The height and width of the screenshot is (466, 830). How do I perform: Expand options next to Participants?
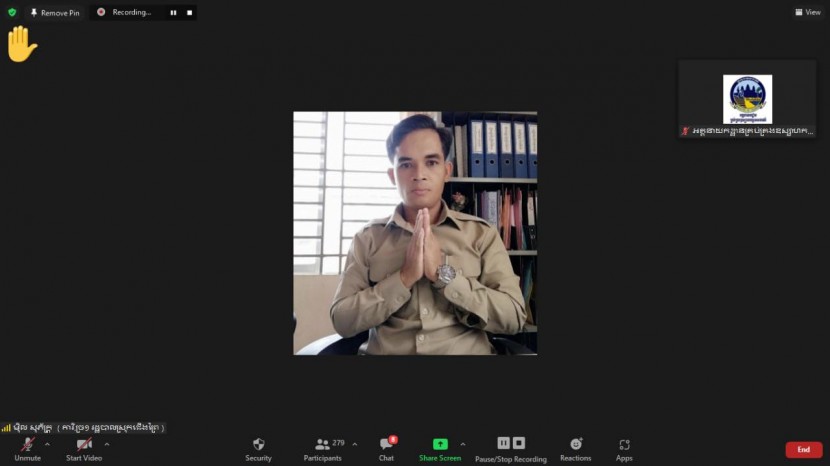tap(355, 444)
